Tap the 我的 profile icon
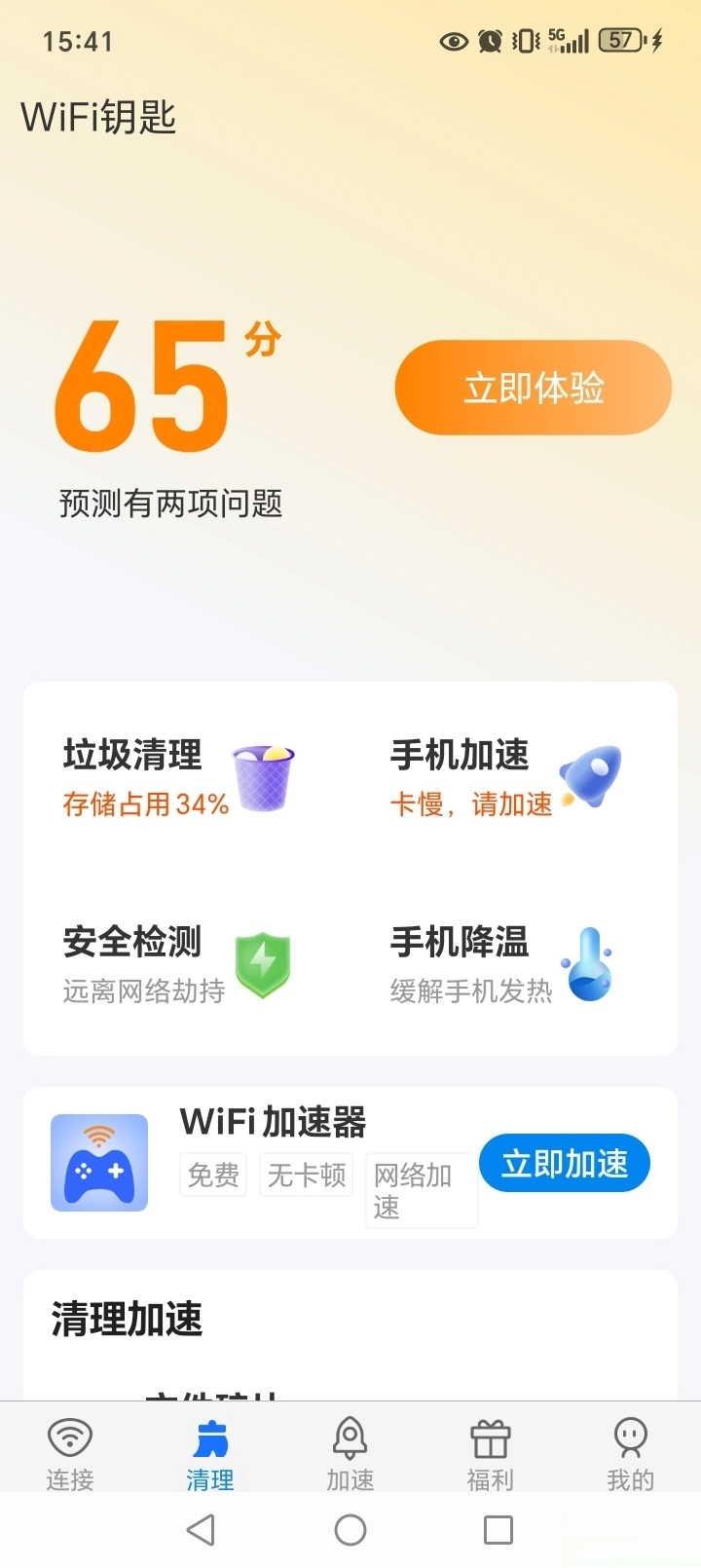This screenshot has width=701, height=1568. [629, 1436]
